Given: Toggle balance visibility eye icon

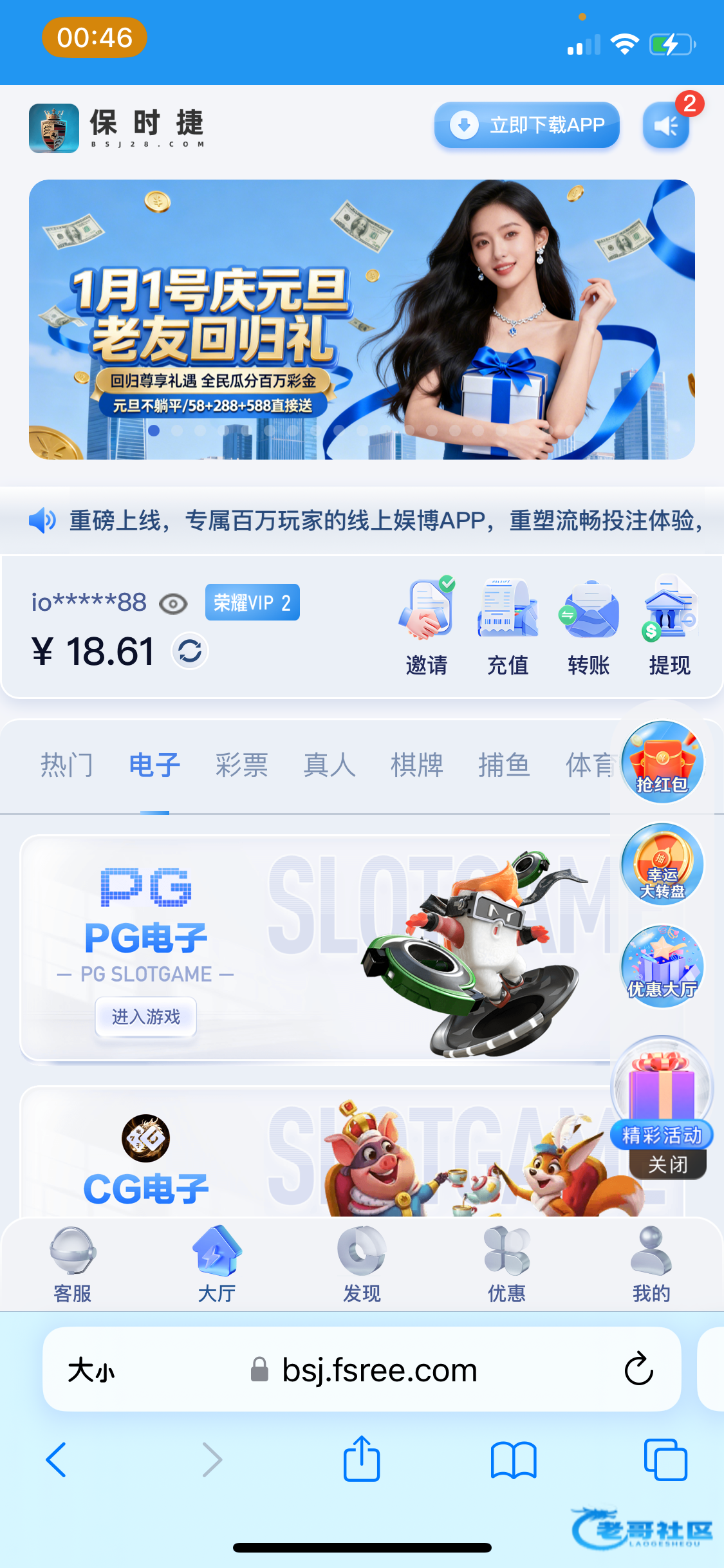Looking at the screenshot, I should [x=173, y=604].
